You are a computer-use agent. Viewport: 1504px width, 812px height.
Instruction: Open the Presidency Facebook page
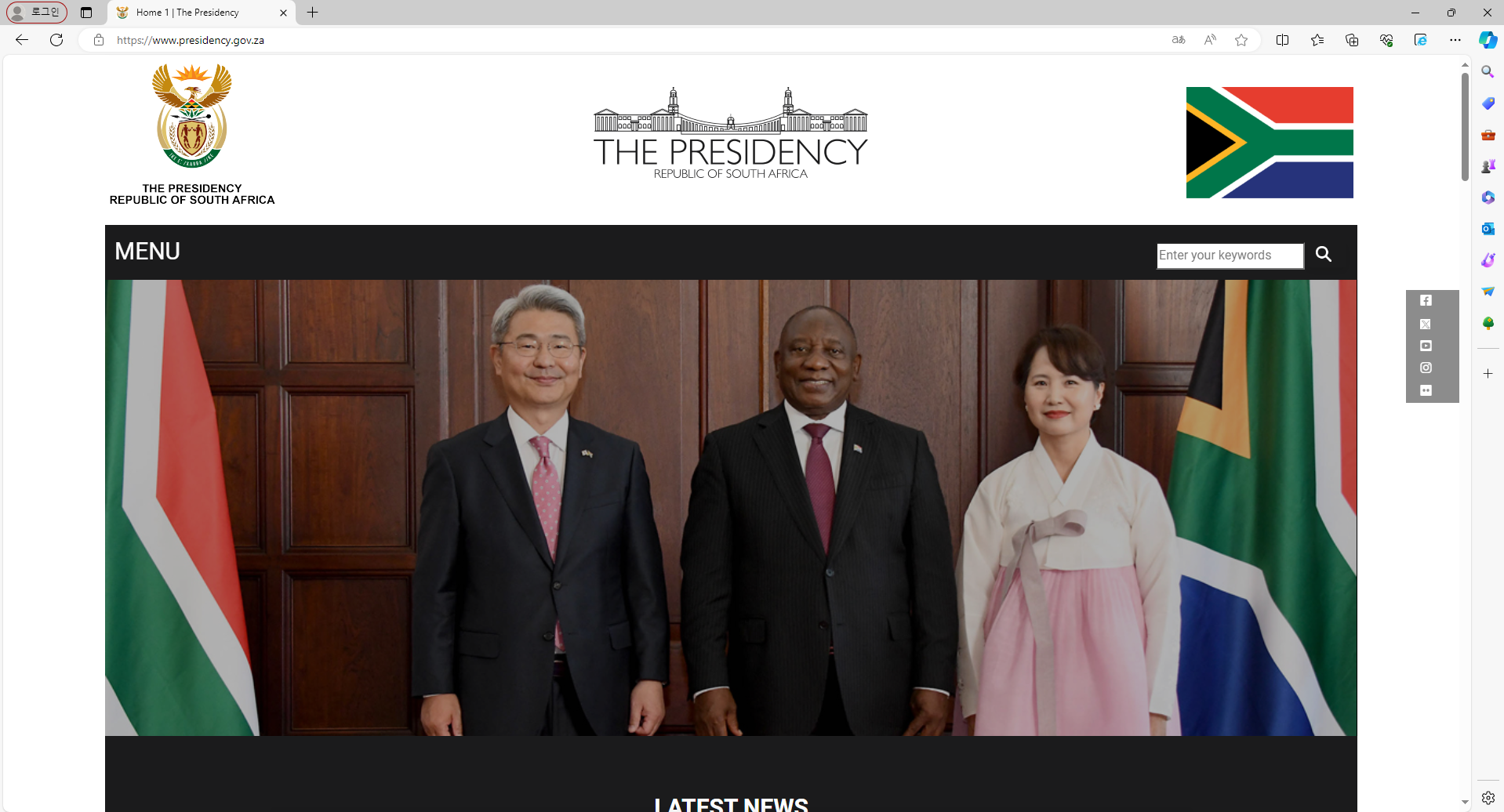[x=1426, y=301]
